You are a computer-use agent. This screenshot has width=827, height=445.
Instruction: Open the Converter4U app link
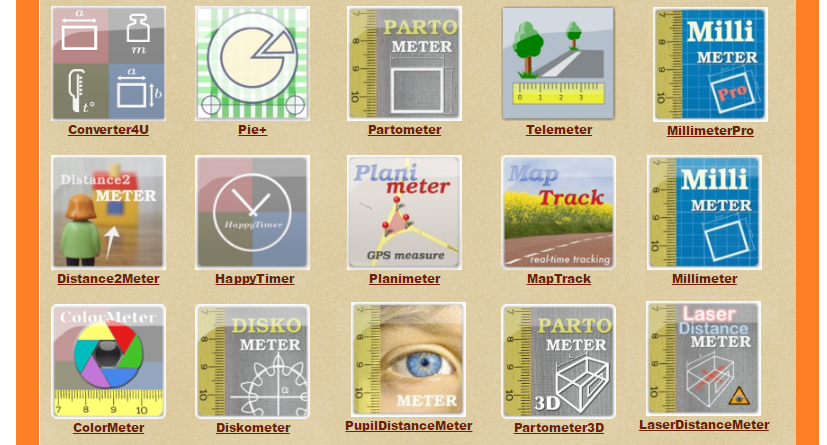[108, 129]
